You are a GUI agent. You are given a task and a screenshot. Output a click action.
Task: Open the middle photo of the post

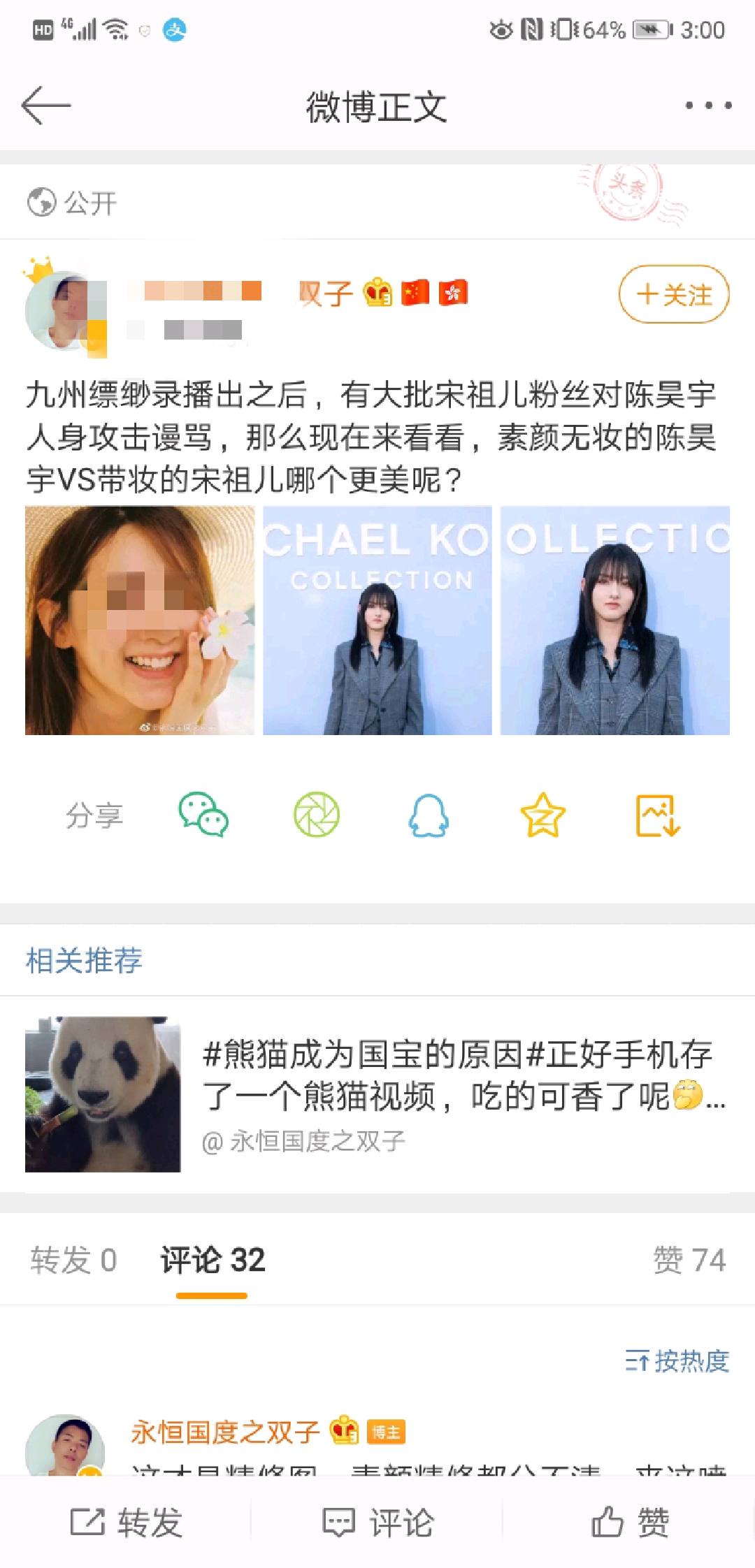[x=377, y=620]
